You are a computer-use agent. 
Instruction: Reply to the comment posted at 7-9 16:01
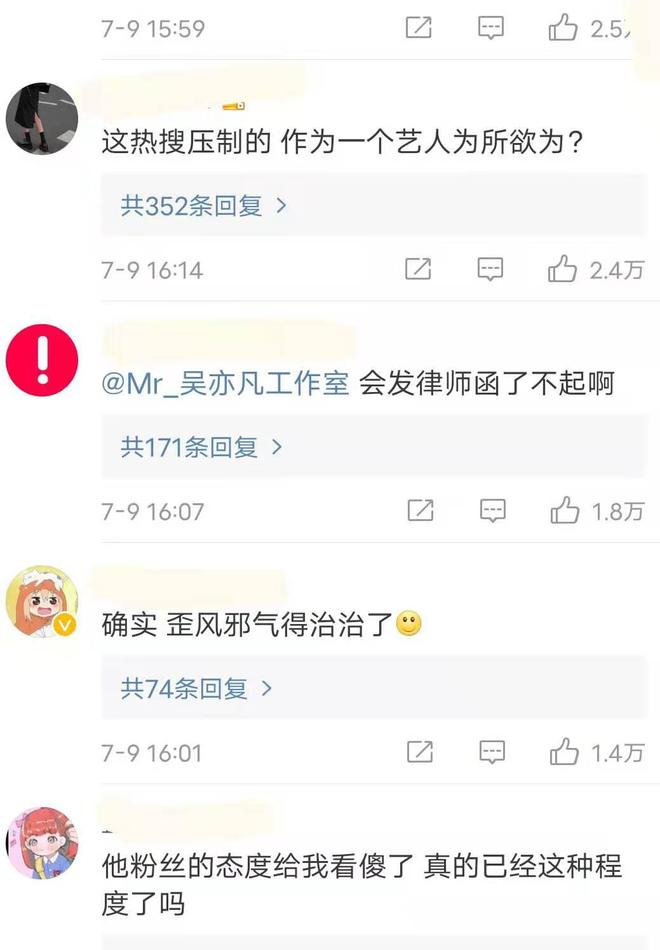(x=491, y=753)
